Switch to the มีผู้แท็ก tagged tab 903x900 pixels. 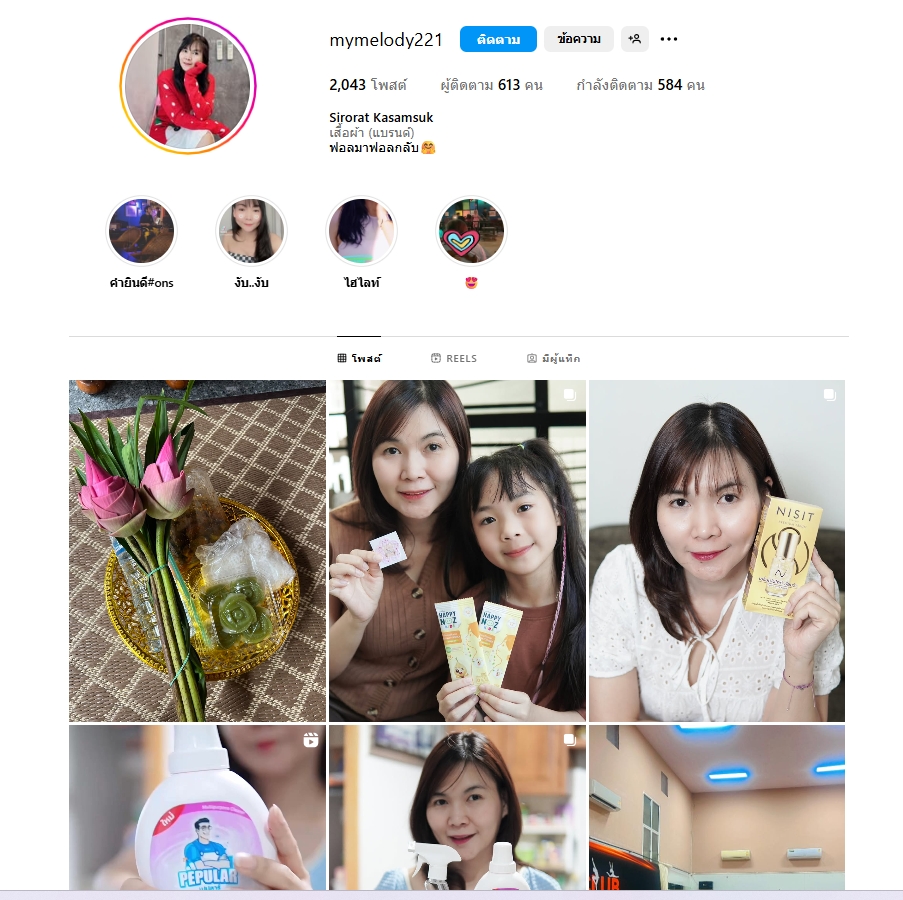(x=553, y=358)
